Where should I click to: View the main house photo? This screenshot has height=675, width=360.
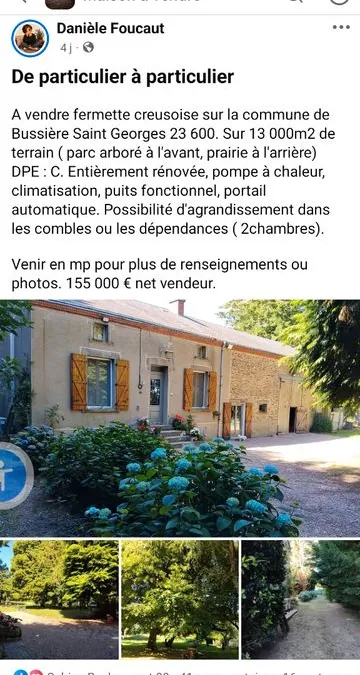coord(180,418)
